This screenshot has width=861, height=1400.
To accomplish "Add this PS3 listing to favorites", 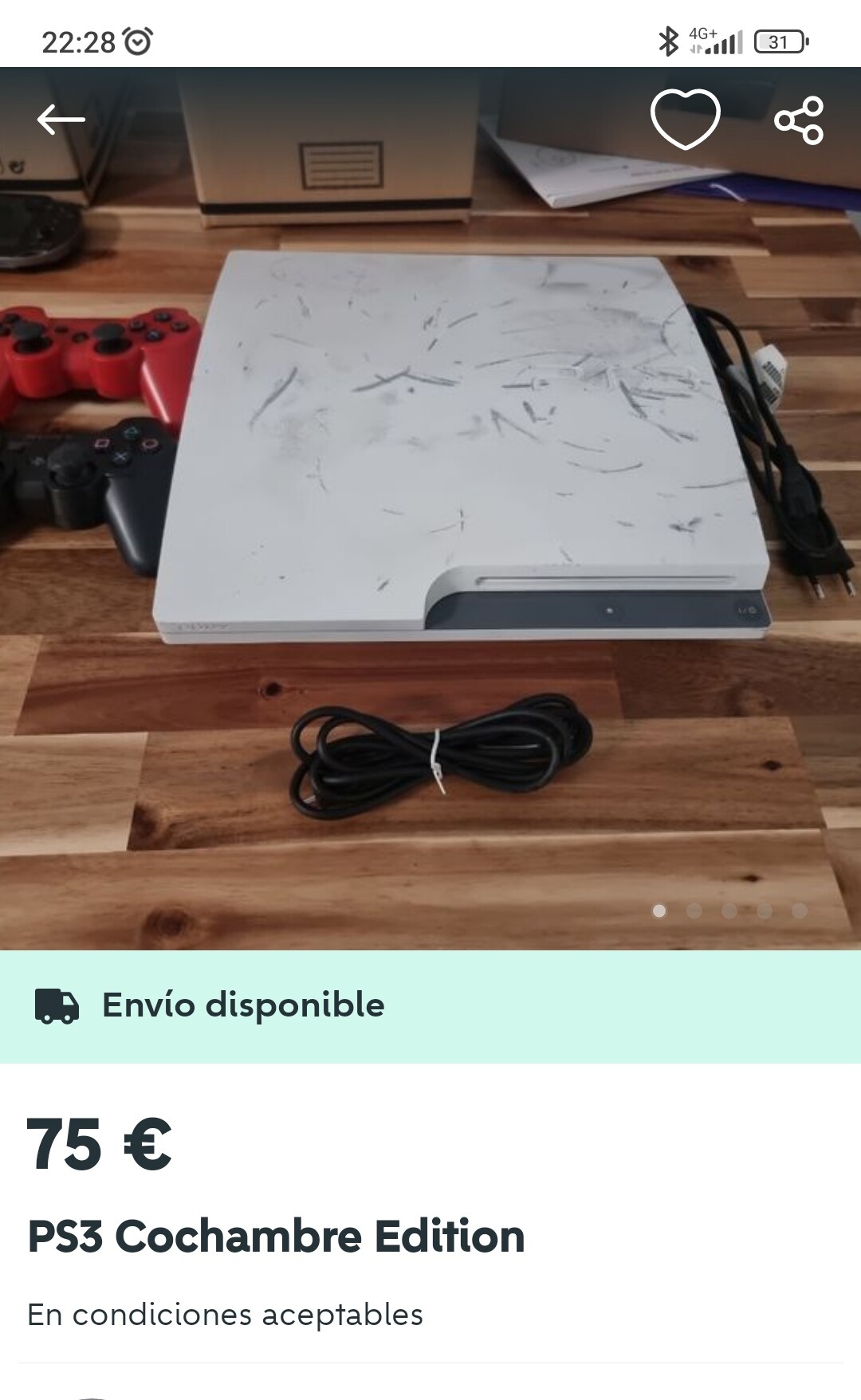I will point(685,120).
